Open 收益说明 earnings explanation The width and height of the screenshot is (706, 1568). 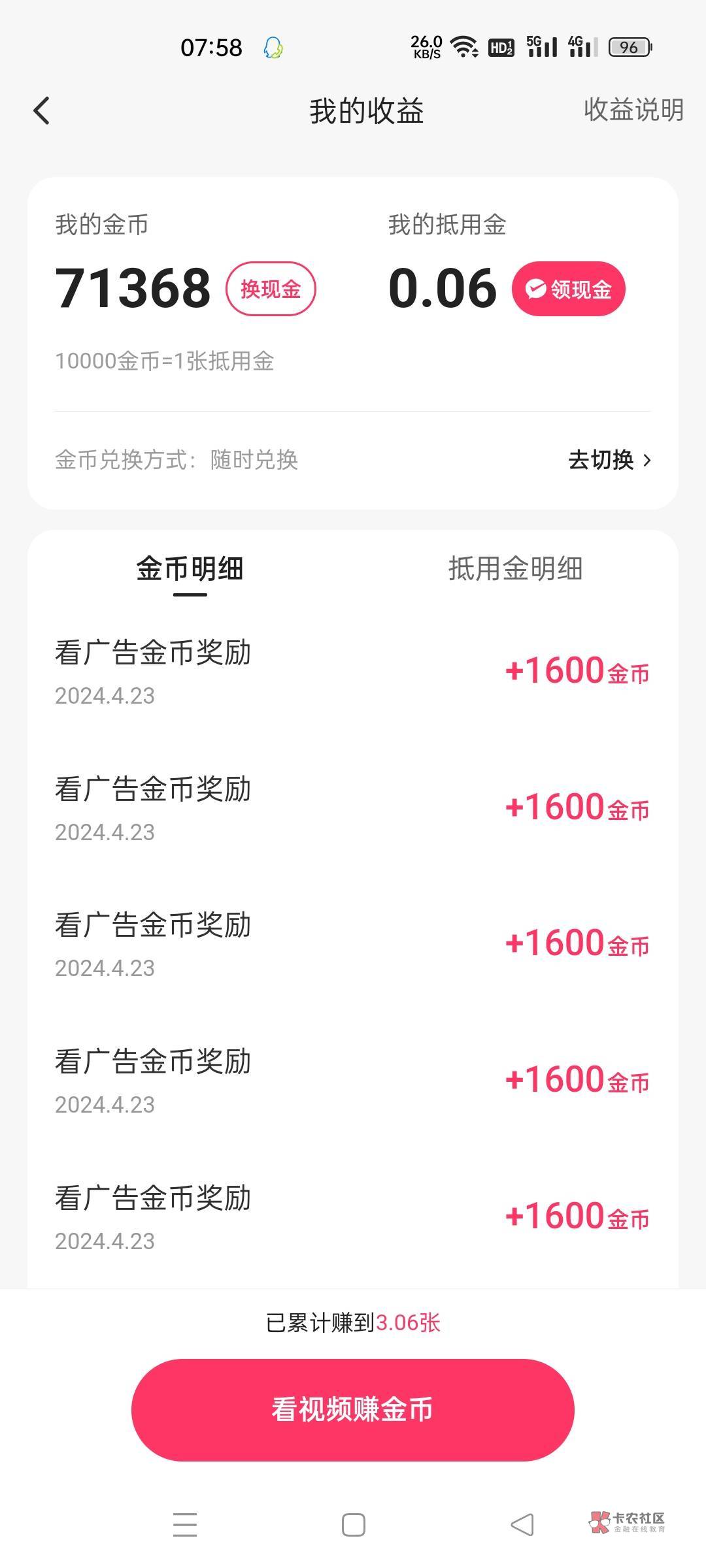point(633,110)
